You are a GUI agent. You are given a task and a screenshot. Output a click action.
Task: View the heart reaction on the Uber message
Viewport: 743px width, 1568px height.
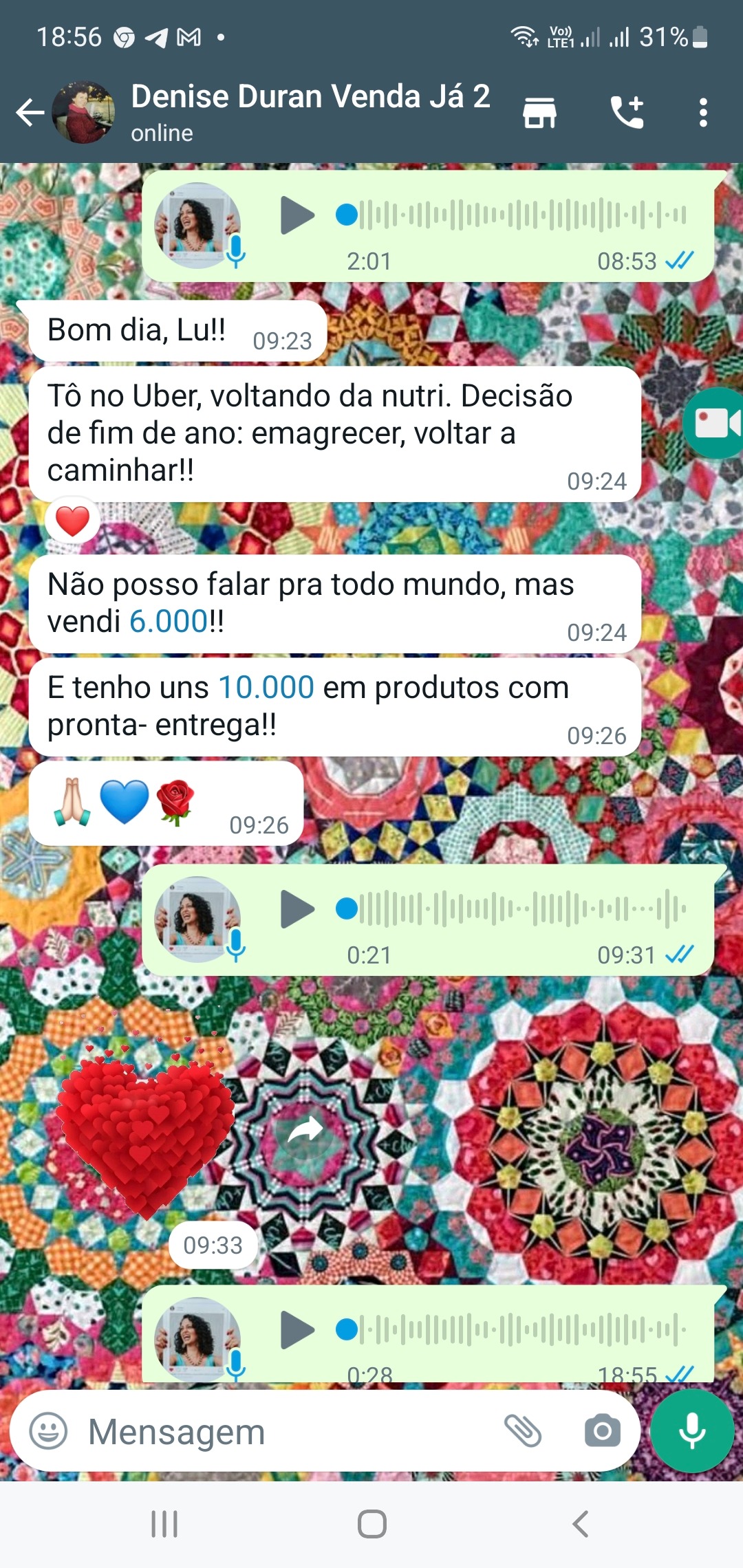pyautogui.click(x=72, y=521)
